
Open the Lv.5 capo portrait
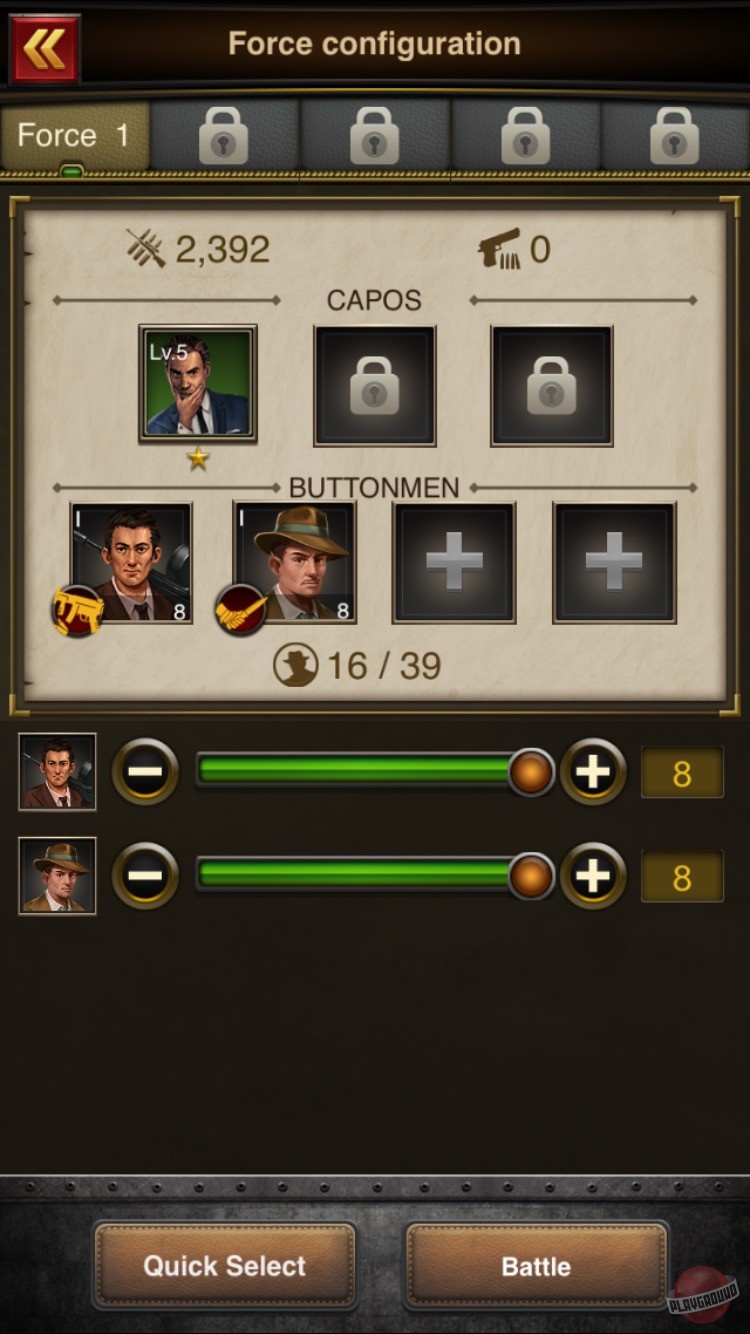[x=198, y=383]
